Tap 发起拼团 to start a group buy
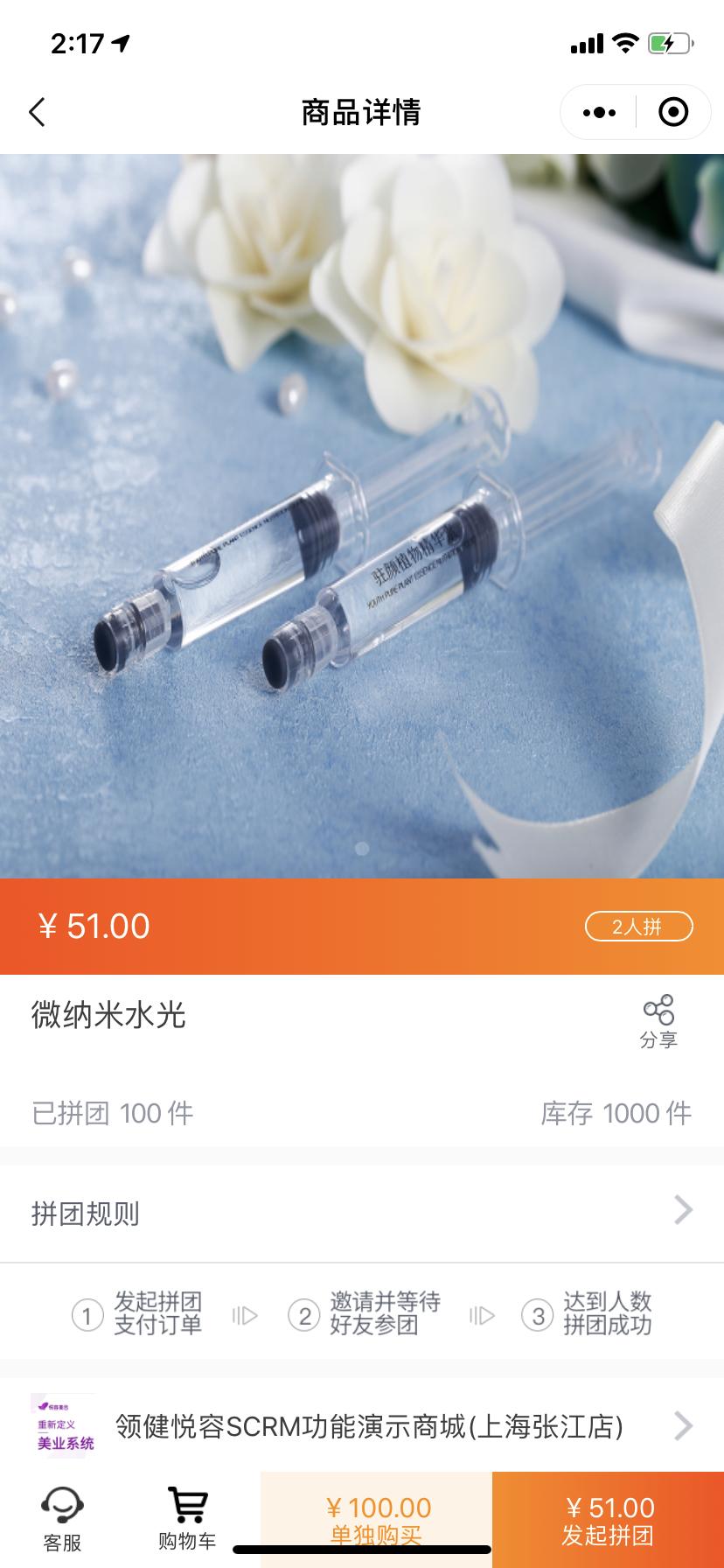This screenshot has height=1568, width=724. [609, 1518]
